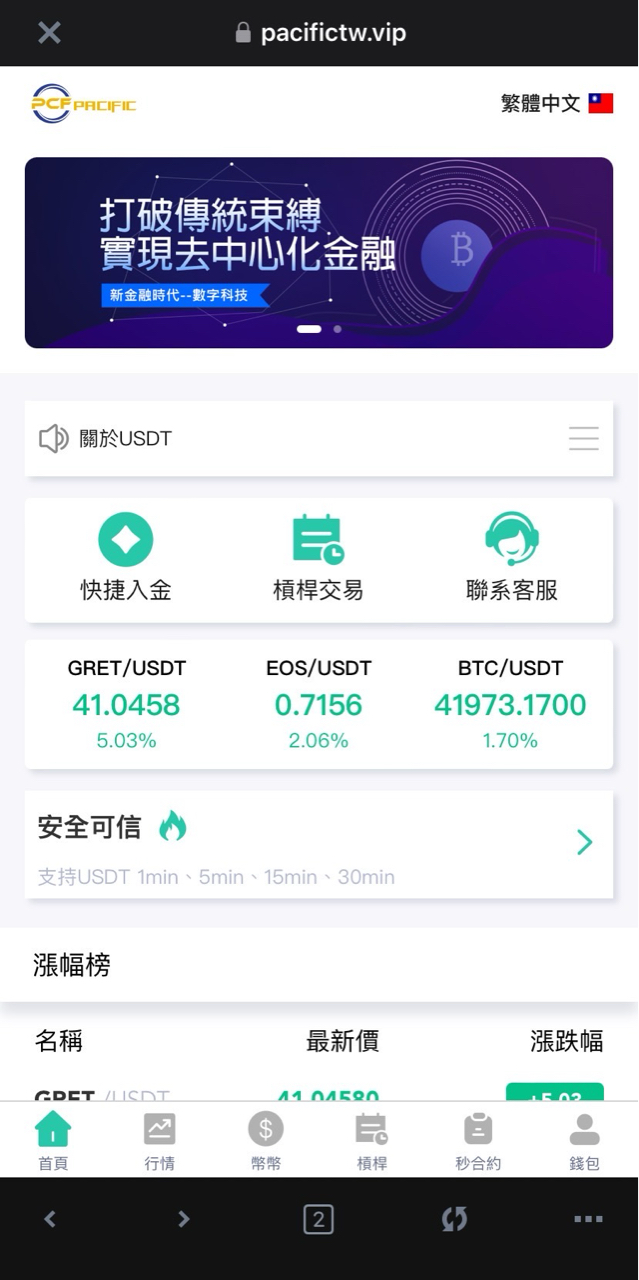This screenshot has height=1280, width=639.
Task: View the BTC/USDT price tile
Action: [x=510, y=704]
